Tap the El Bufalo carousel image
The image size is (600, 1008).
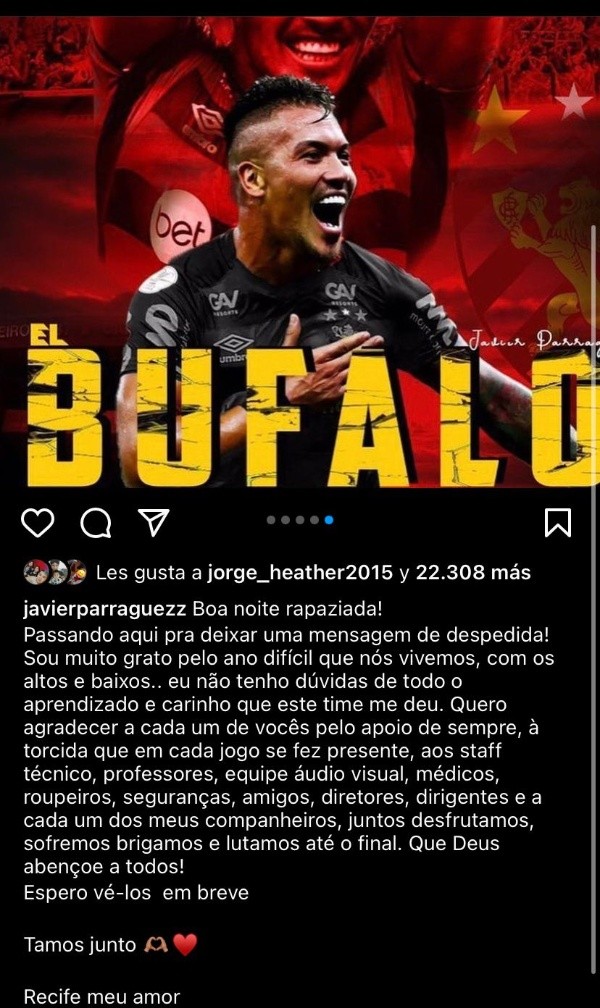point(300,260)
